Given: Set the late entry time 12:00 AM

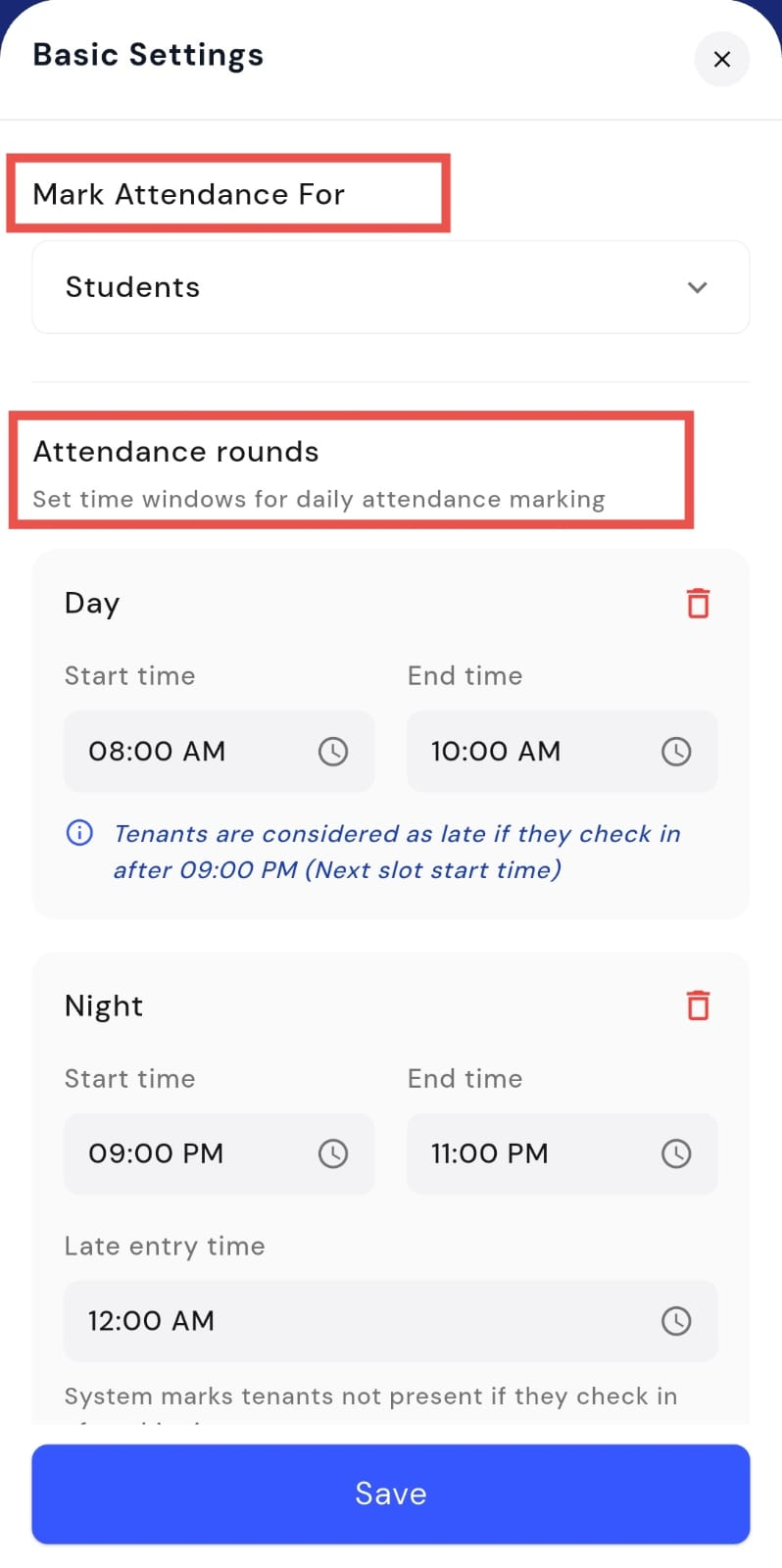Looking at the screenshot, I should (x=390, y=1321).
